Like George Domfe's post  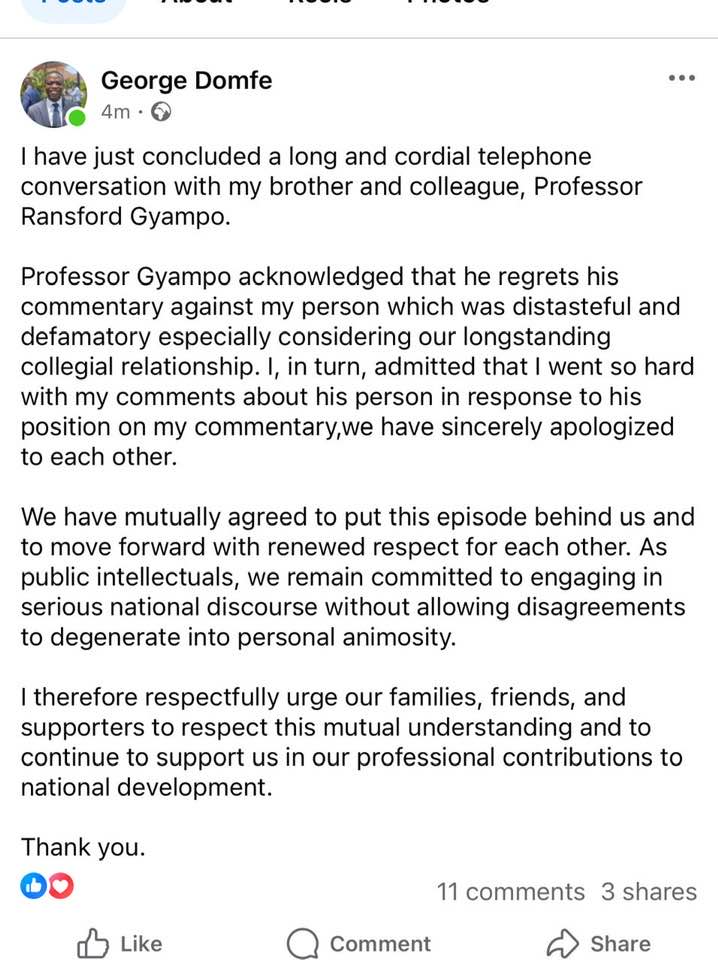119,943
